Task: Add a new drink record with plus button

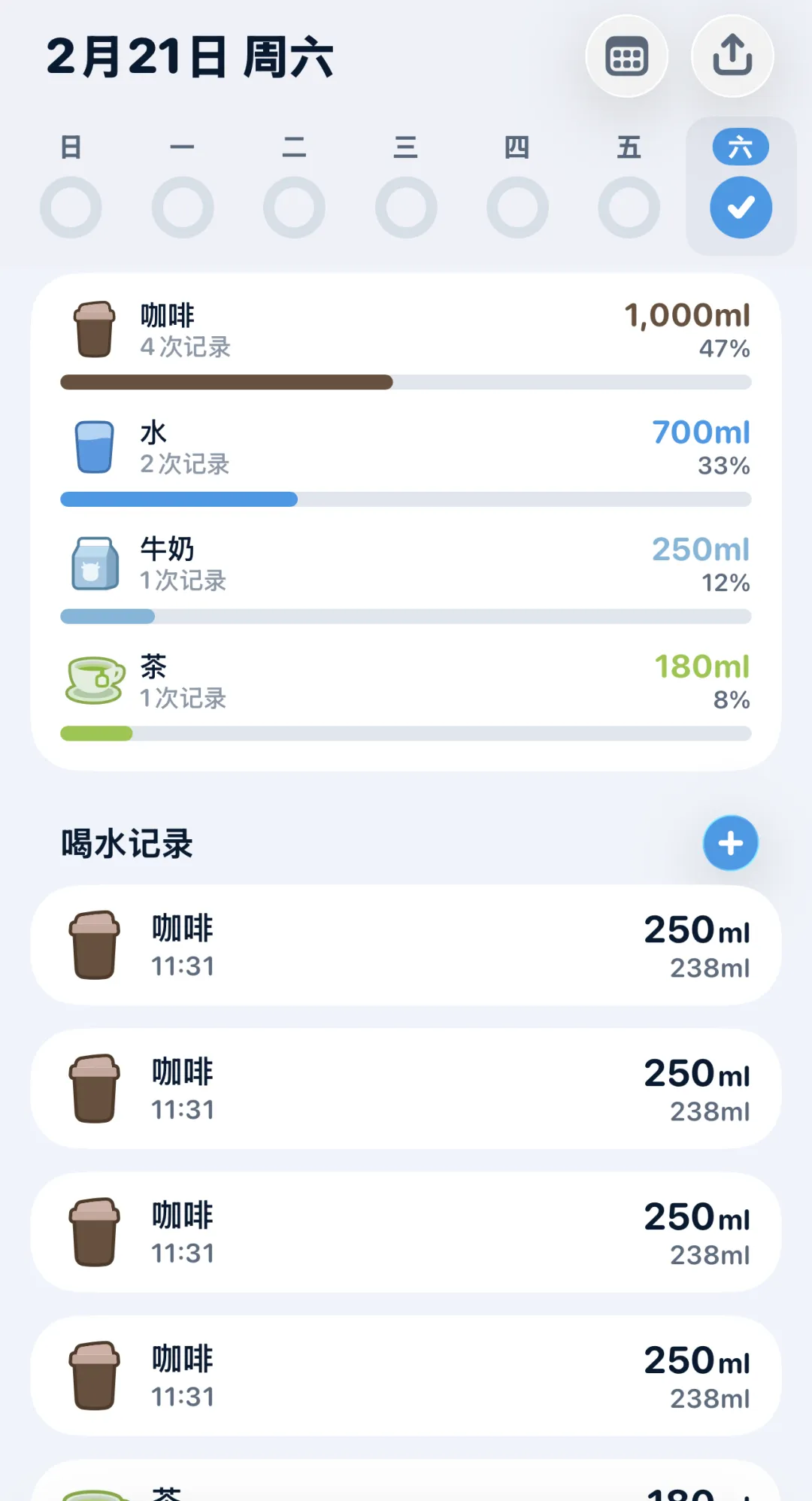Action: (x=731, y=843)
